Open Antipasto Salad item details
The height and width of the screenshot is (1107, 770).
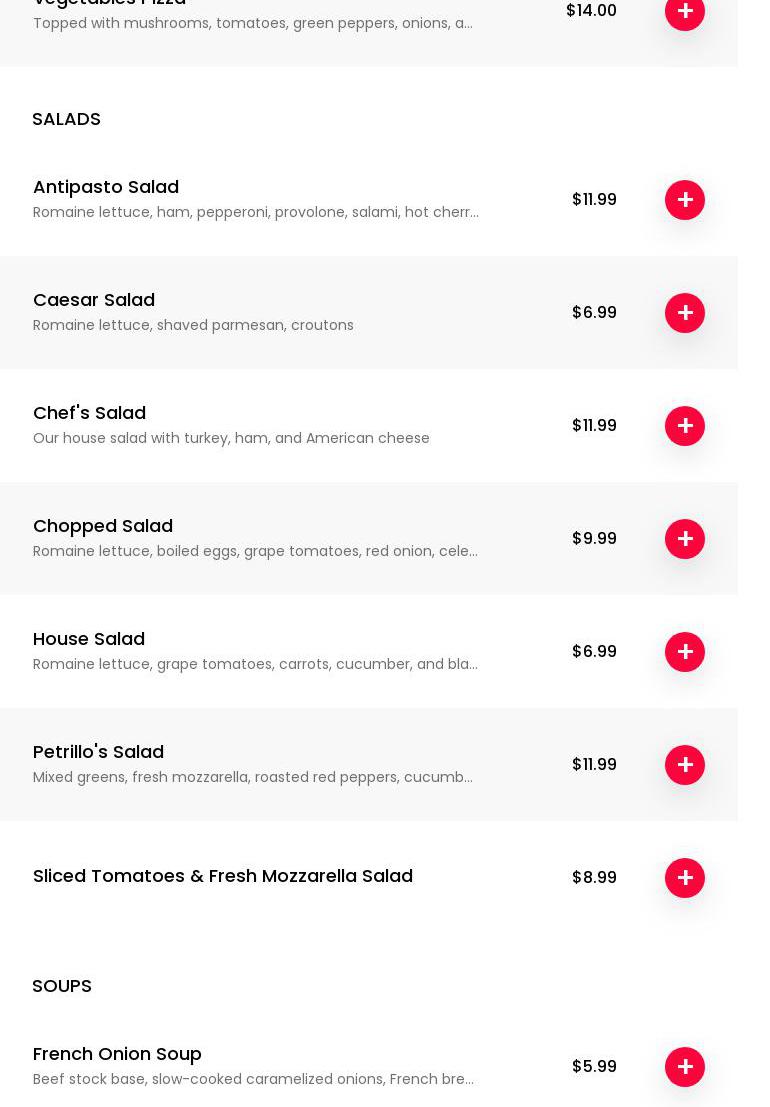106,187
